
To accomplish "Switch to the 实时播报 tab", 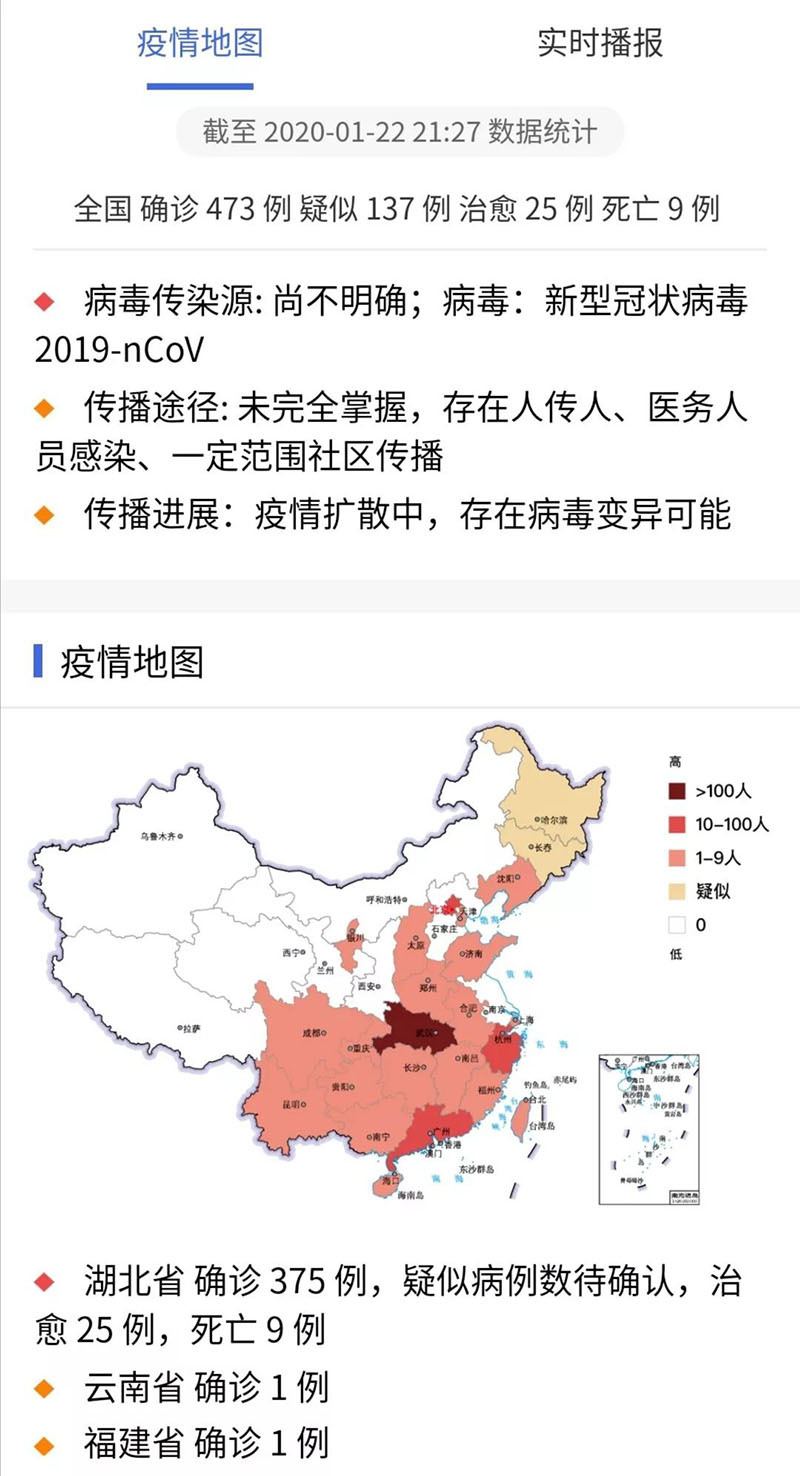I will 600,43.
